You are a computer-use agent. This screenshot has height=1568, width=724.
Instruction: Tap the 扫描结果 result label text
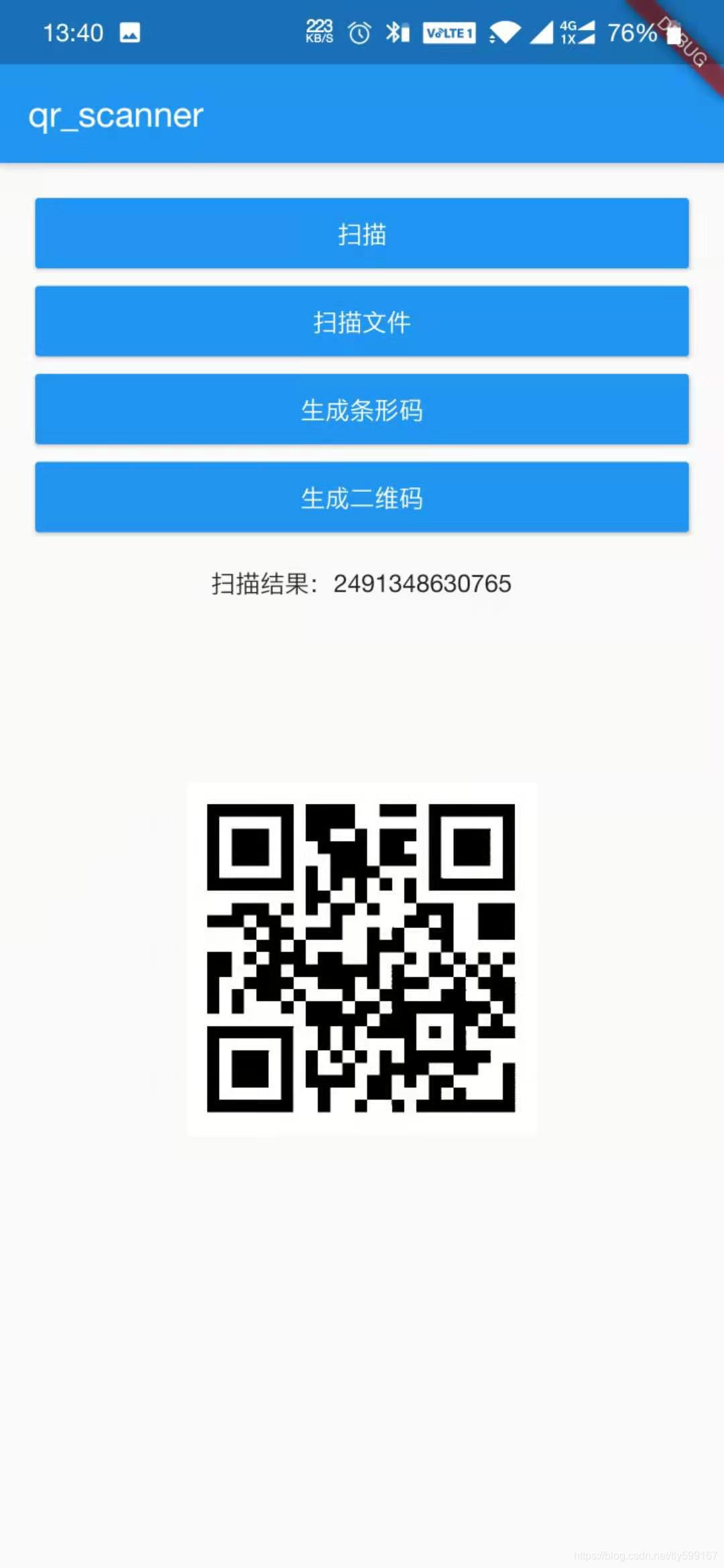265,583
